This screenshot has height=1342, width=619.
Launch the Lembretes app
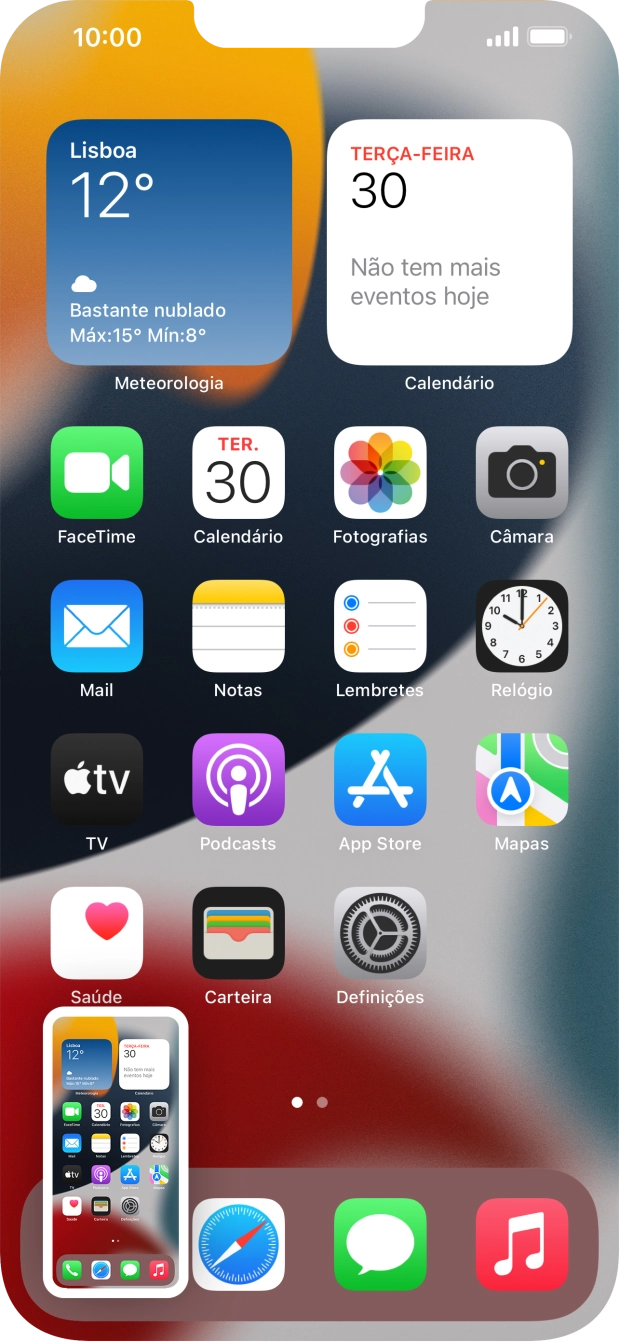click(x=380, y=626)
